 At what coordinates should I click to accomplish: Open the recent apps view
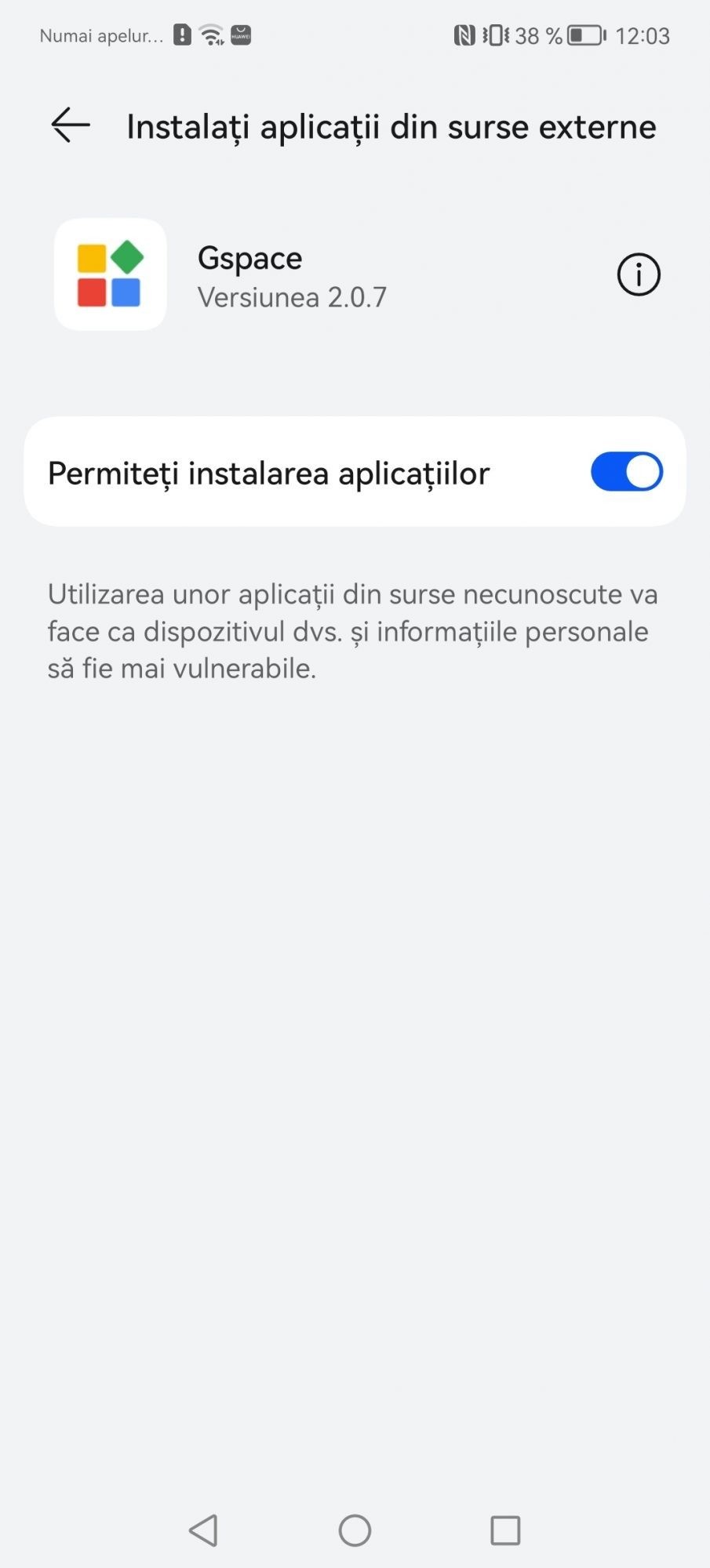point(505,1530)
